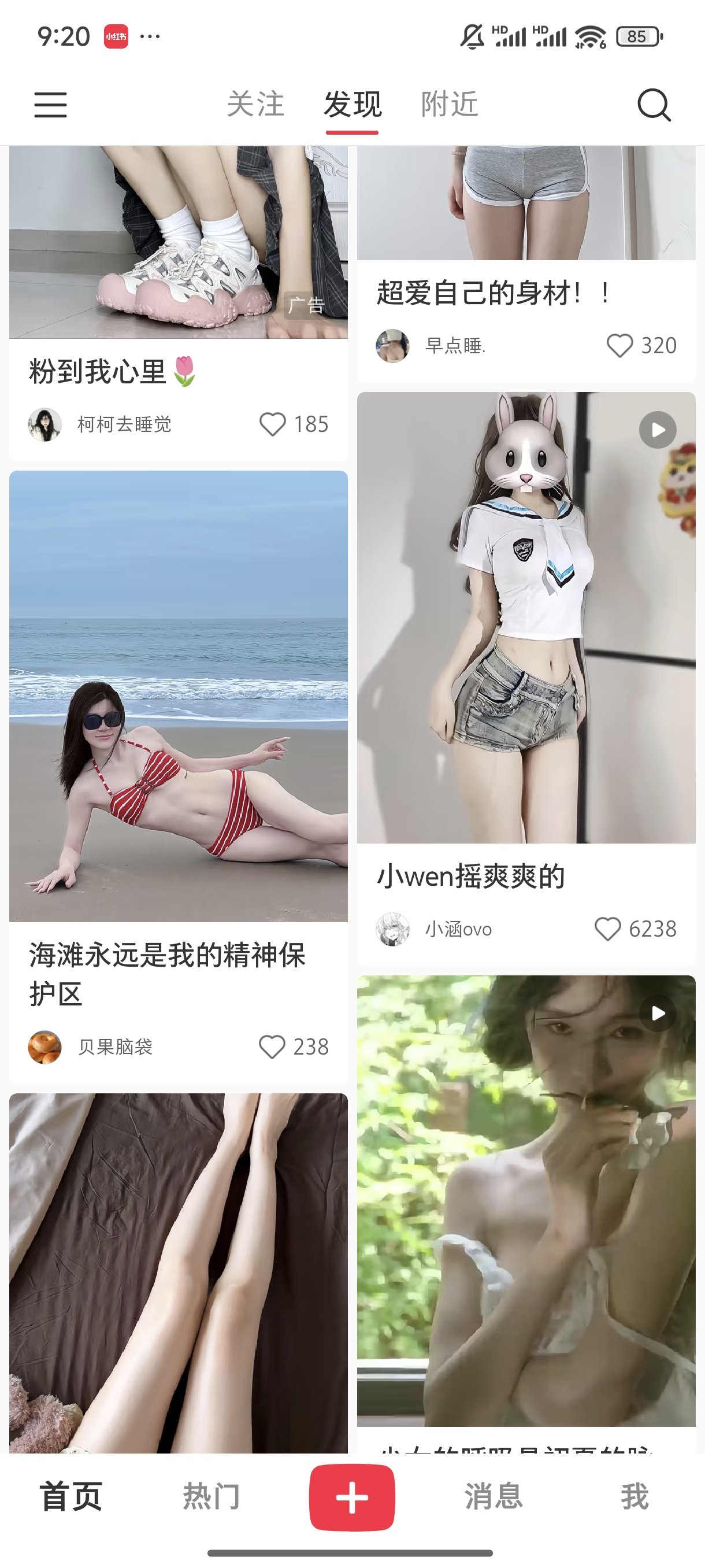Select the 发现 tab
Screen dimensions: 705x1568
(352, 104)
